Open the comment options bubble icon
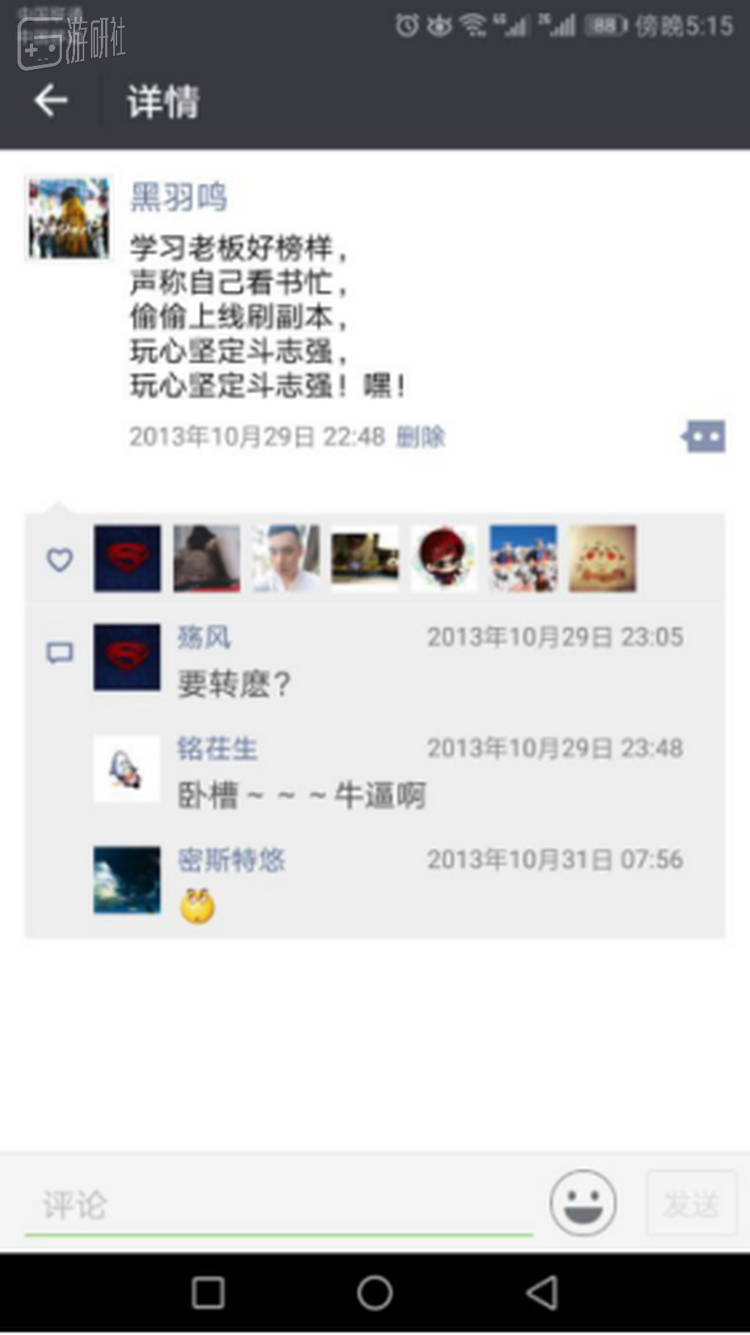 [703, 436]
